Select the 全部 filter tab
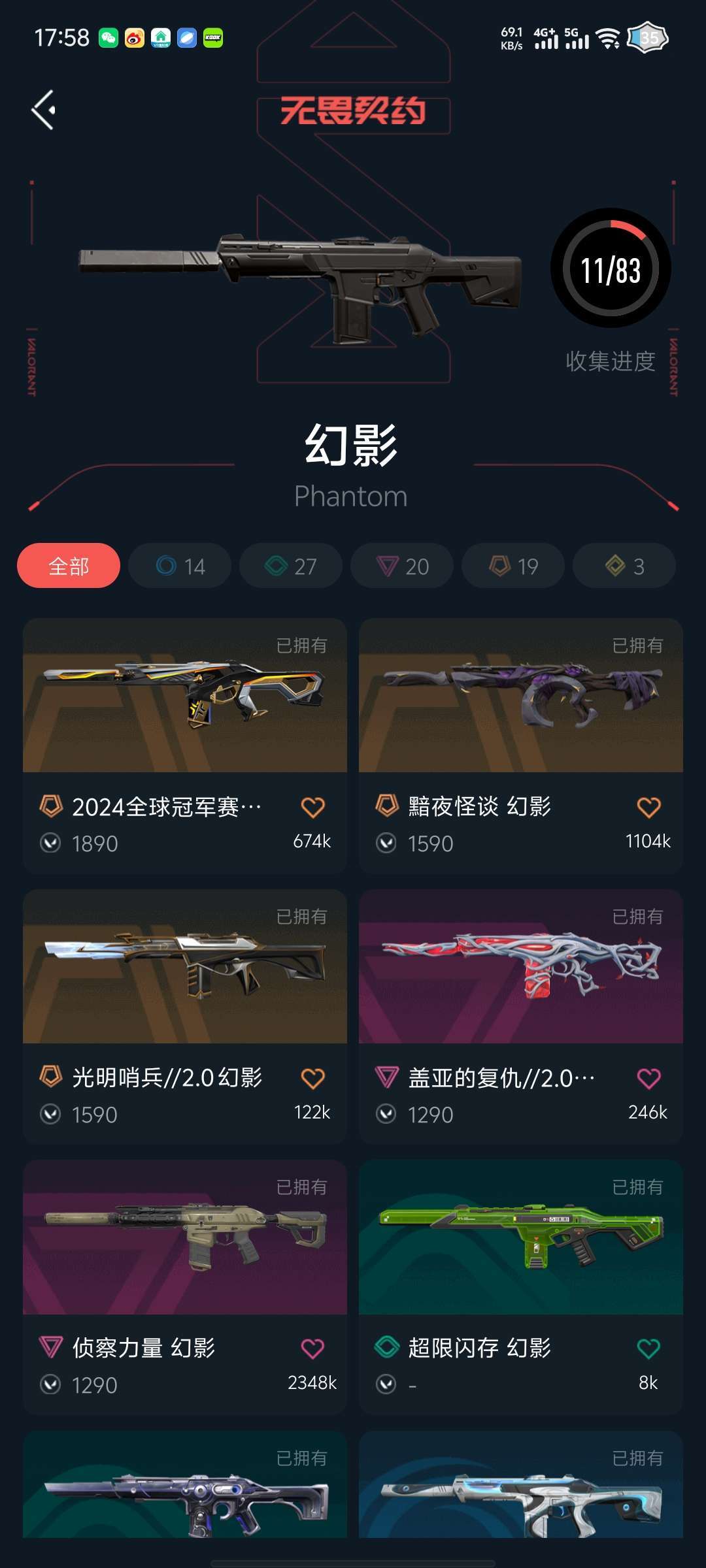The width and height of the screenshot is (706, 1568). [x=68, y=566]
